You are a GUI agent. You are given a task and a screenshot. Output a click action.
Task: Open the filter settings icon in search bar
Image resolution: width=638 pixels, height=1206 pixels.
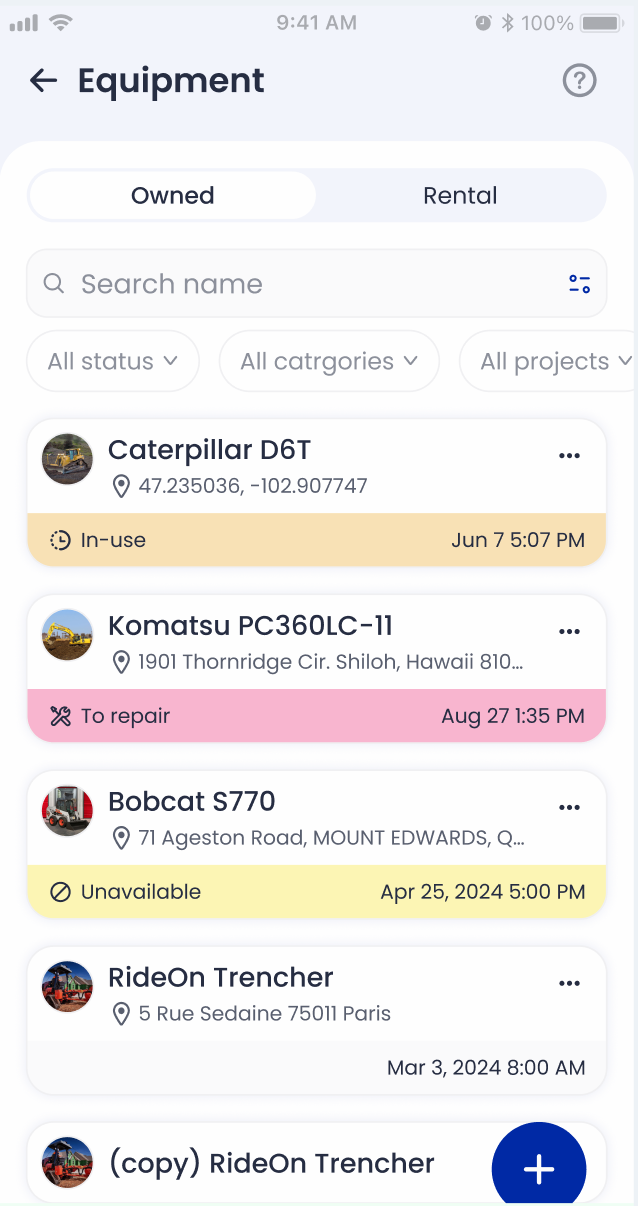point(580,284)
